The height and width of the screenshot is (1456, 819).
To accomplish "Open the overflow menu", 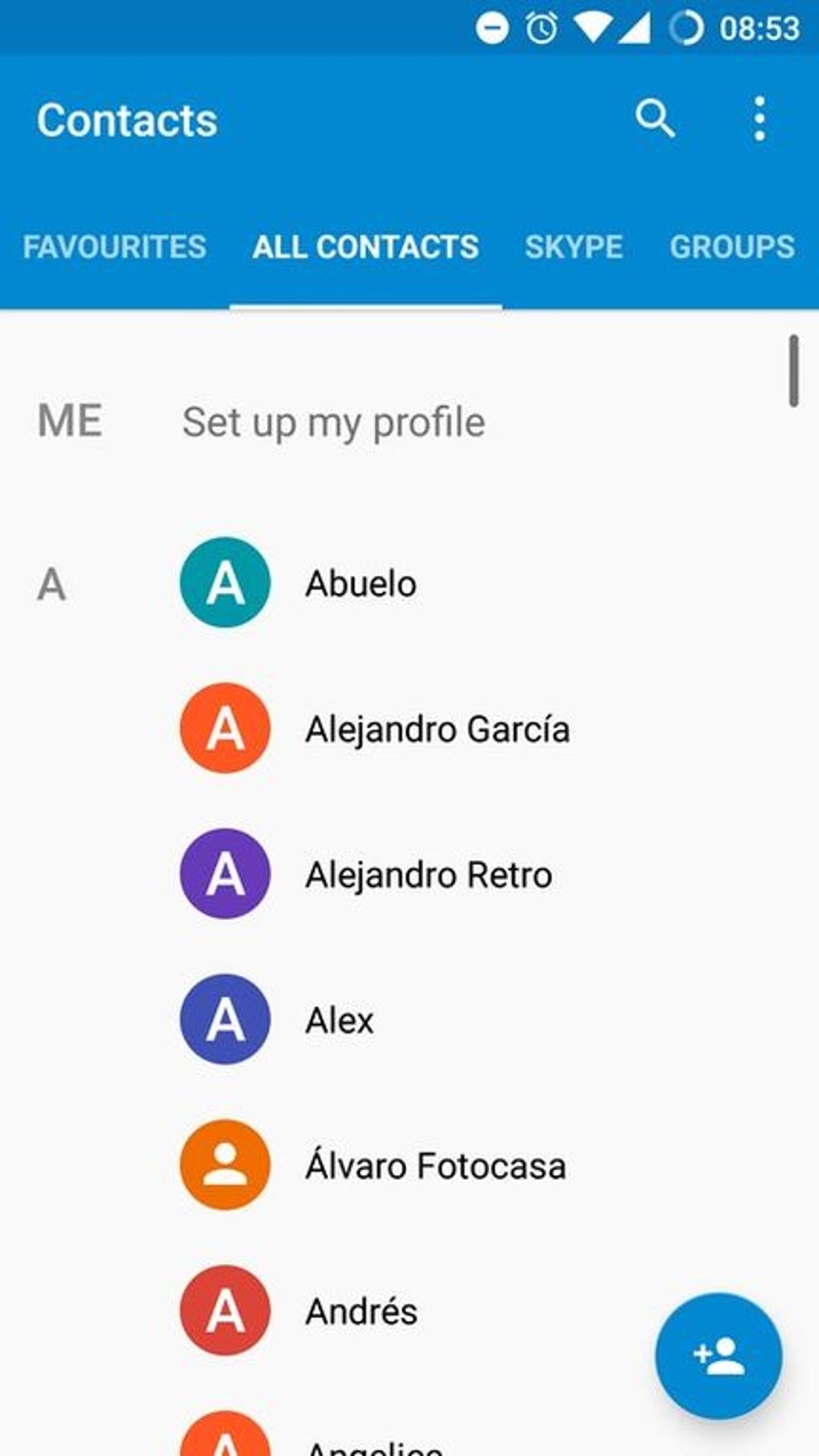I will pyautogui.click(x=759, y=120).
